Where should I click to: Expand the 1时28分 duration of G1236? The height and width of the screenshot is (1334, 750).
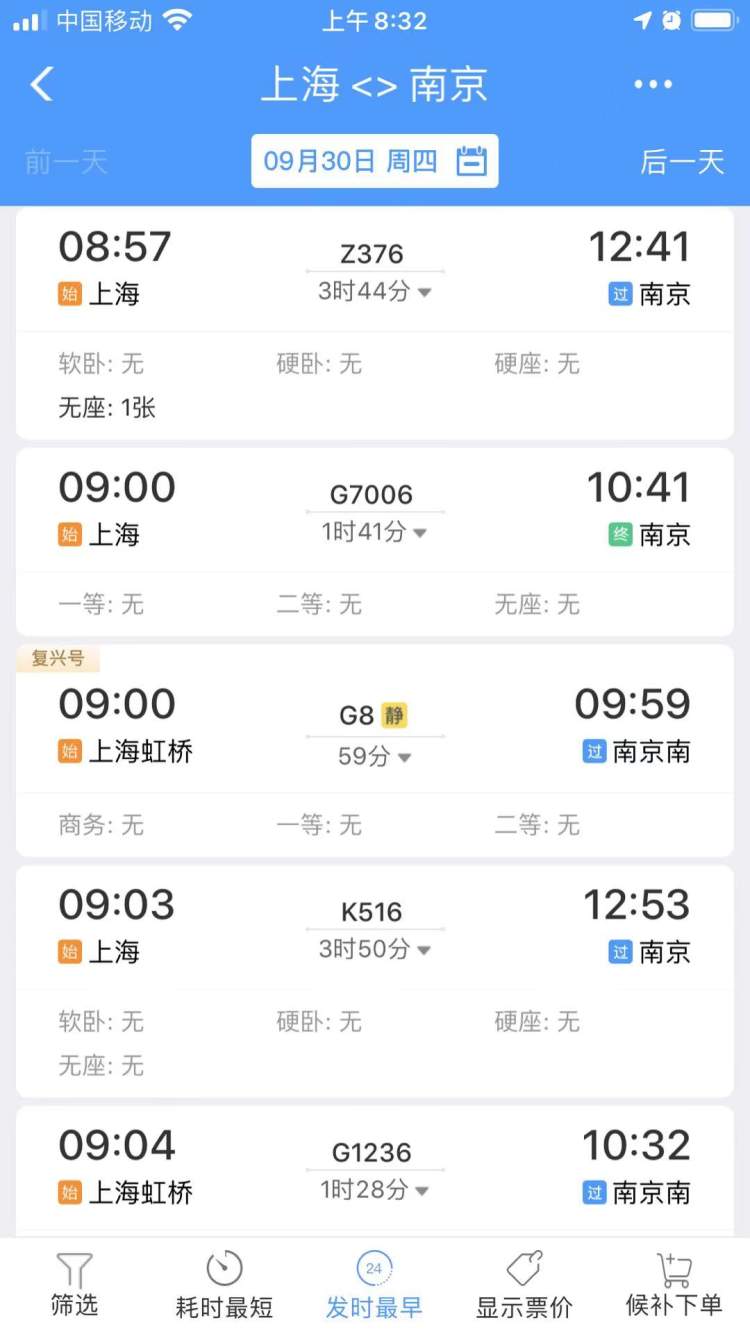coord(375,1190)
